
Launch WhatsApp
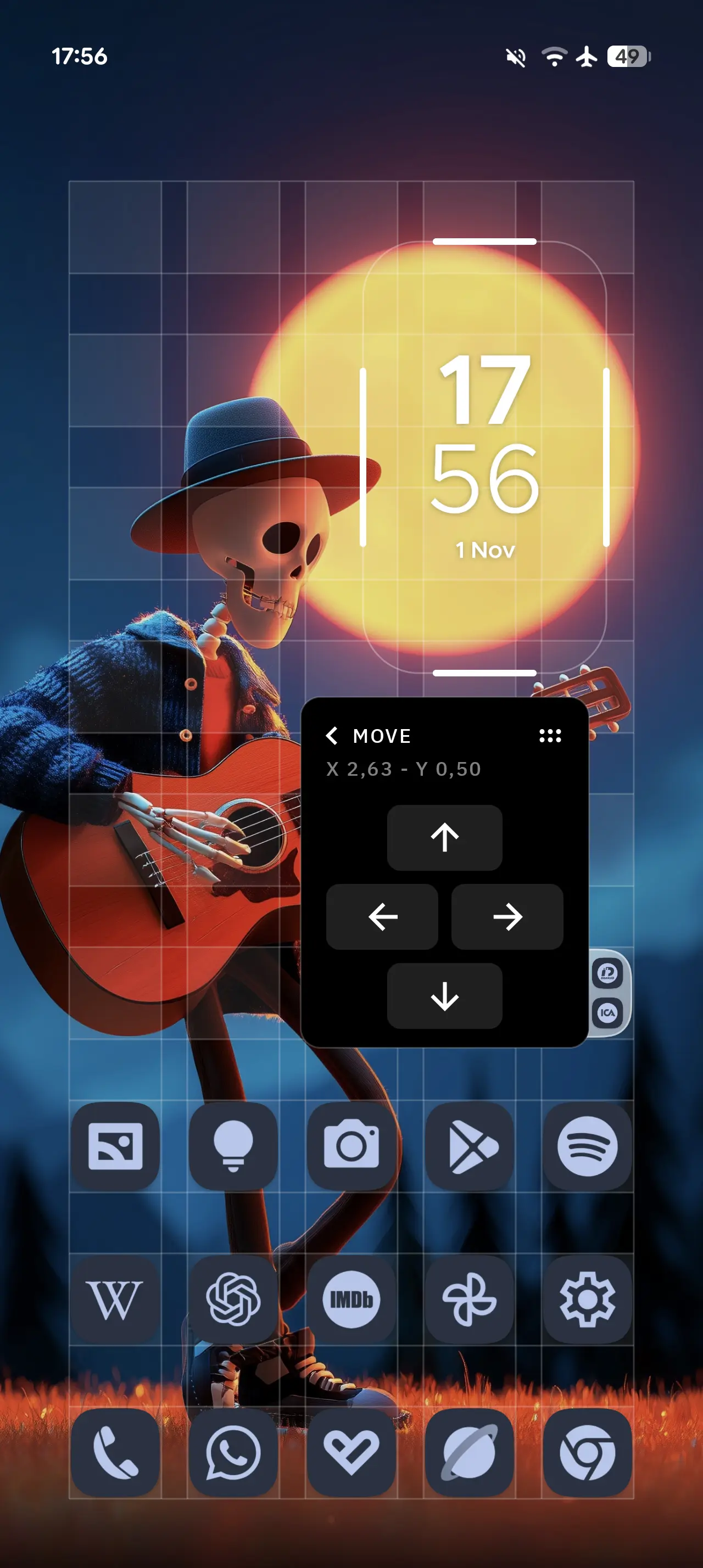pyautogui.click(x=233, y=1453)
